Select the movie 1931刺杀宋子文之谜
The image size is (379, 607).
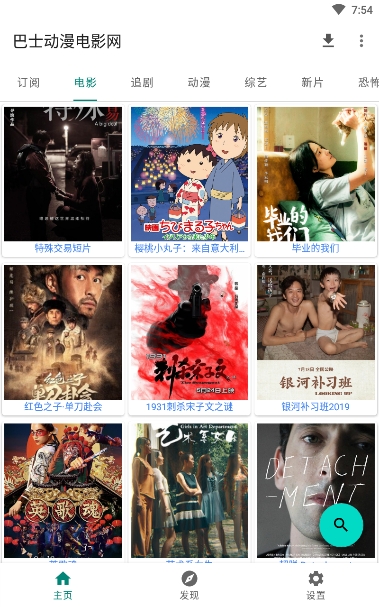pyautogui.click(x=189, y=339)
